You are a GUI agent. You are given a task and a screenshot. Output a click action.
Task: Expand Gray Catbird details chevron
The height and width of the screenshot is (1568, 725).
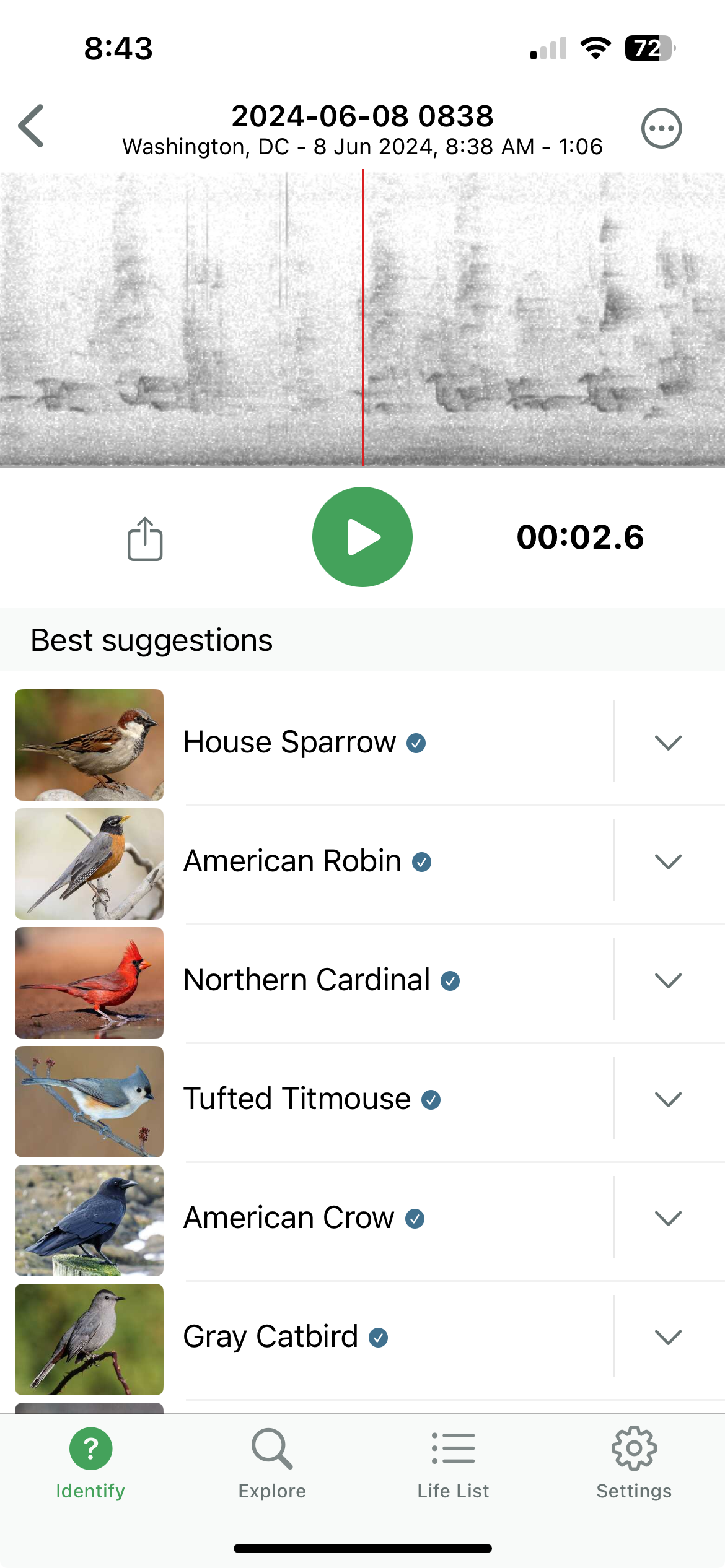pos(668,1336)
